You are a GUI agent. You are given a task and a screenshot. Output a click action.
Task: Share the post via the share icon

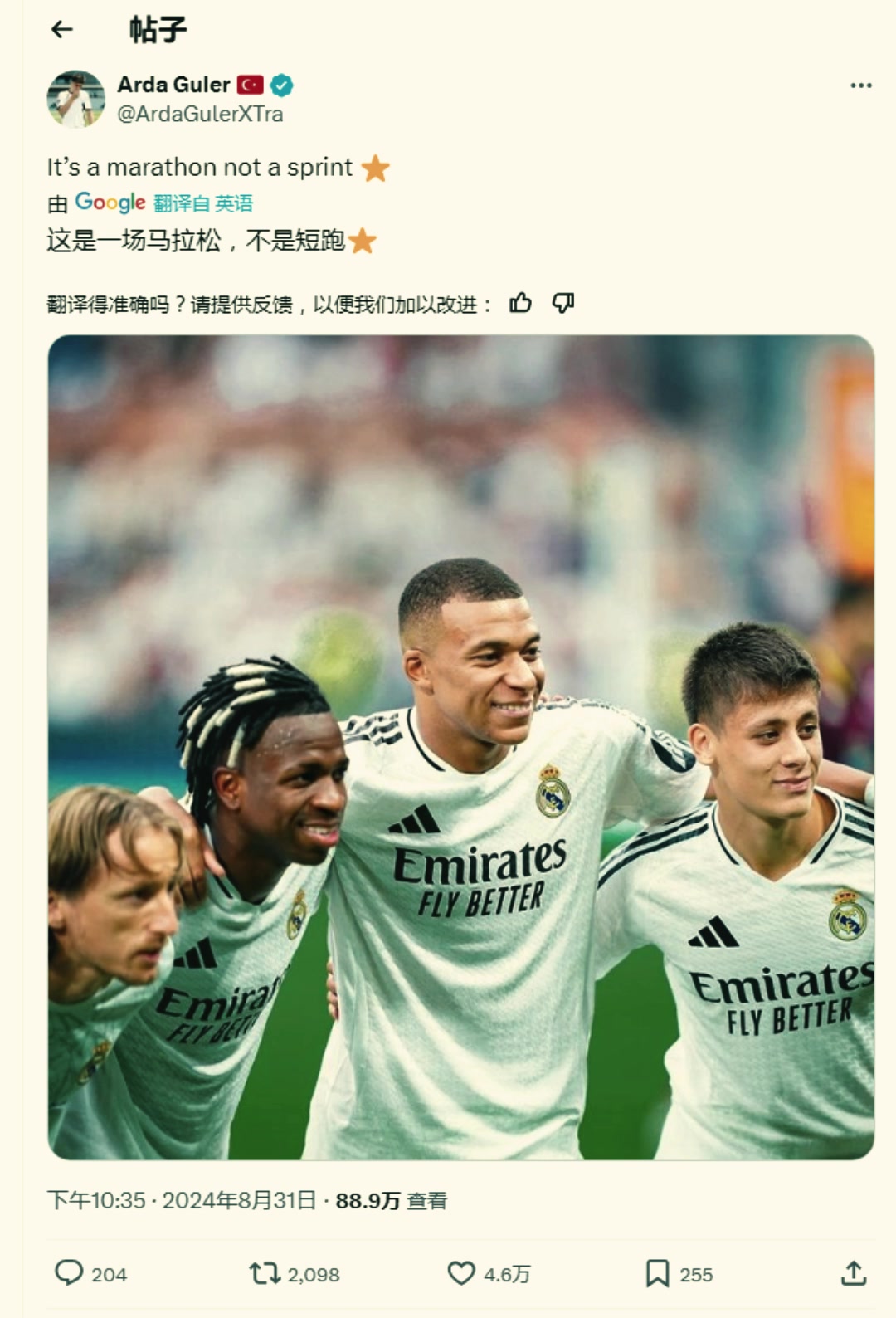click(x=853, y=1272)
